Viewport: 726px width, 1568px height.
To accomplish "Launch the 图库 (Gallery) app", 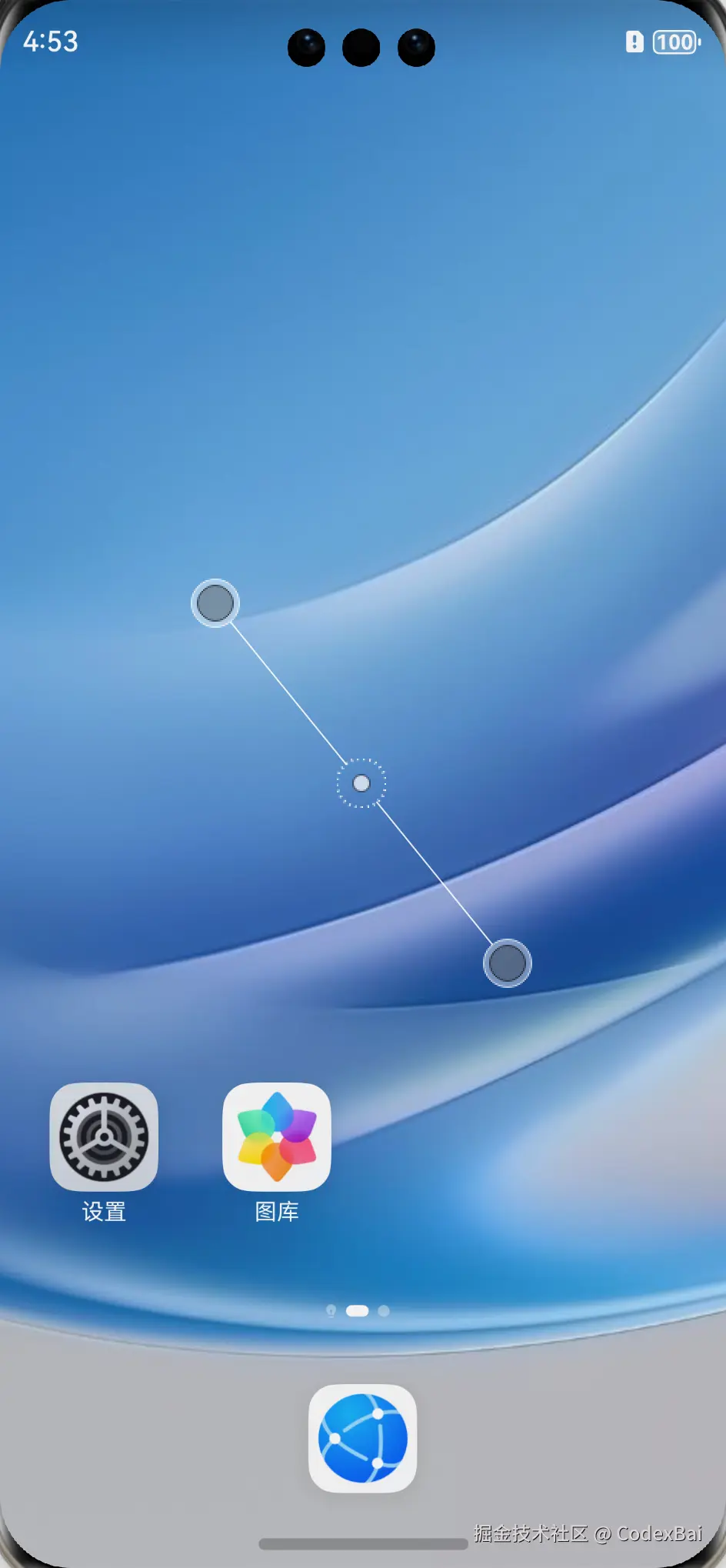I will pyautogui.click(x=277, y=1137).
